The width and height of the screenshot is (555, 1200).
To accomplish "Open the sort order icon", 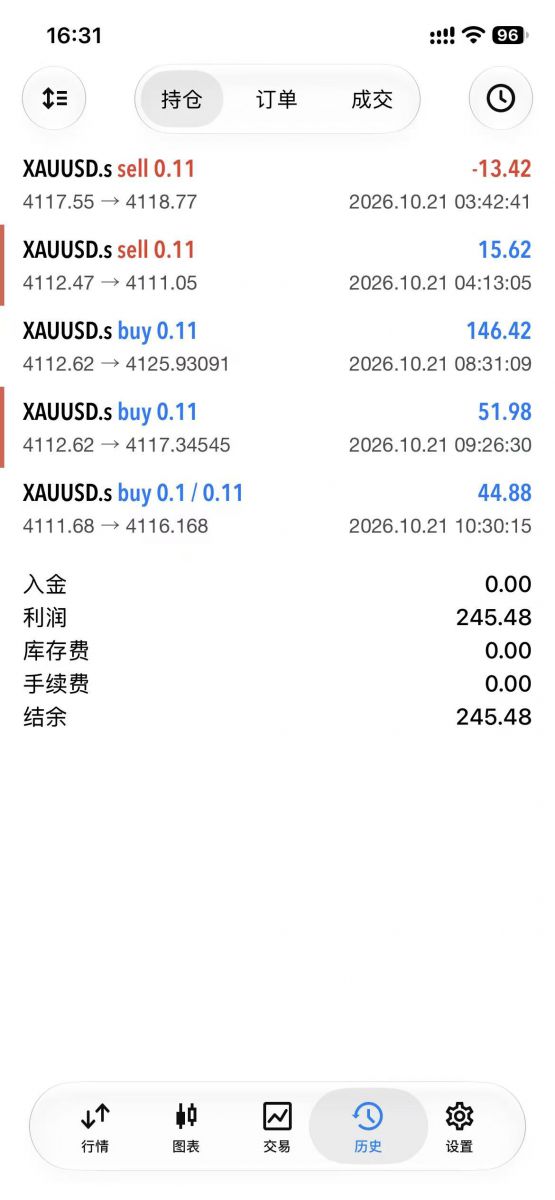I will (x=54, y=98).
